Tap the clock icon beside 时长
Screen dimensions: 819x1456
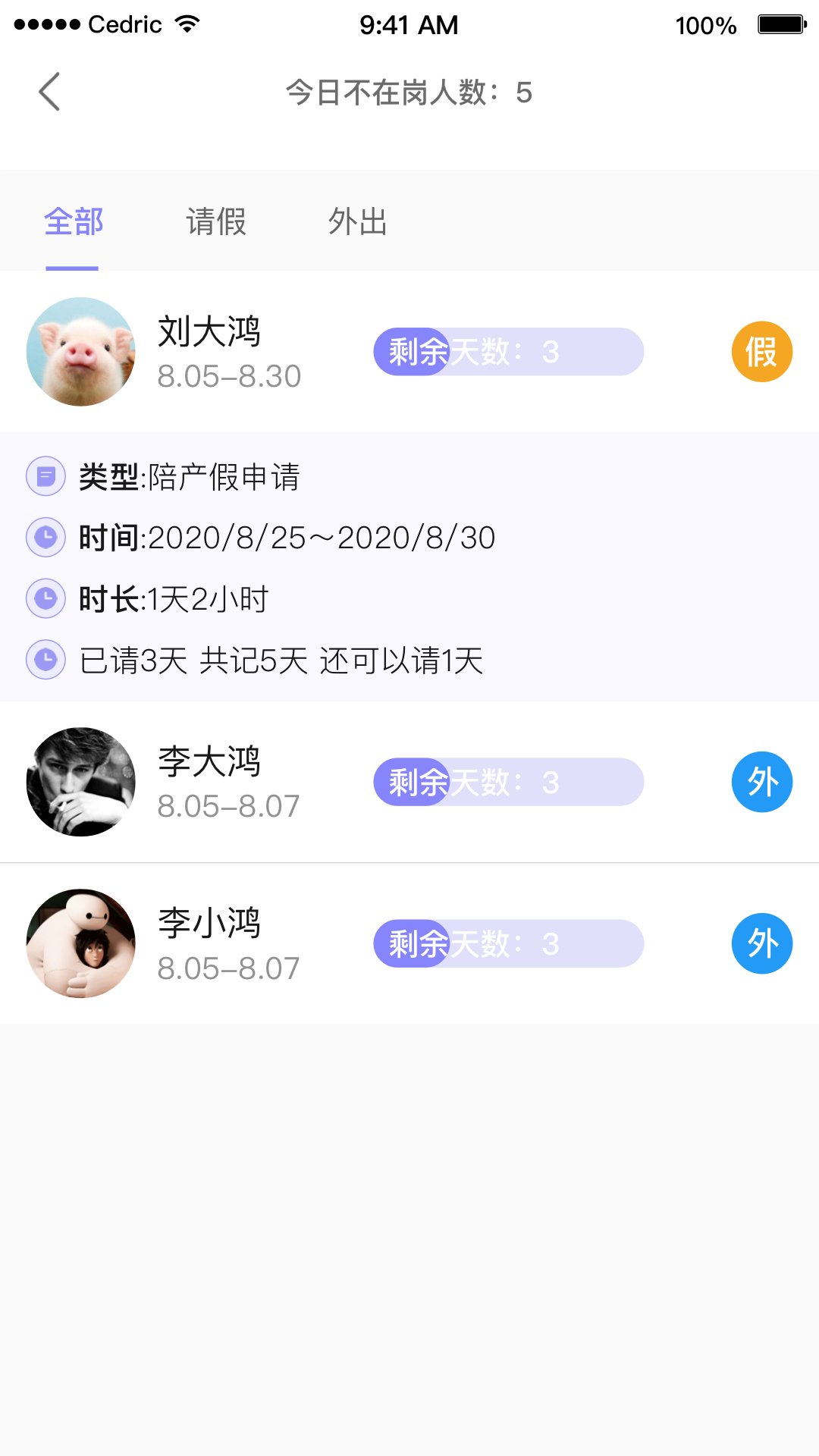[45, 598]
